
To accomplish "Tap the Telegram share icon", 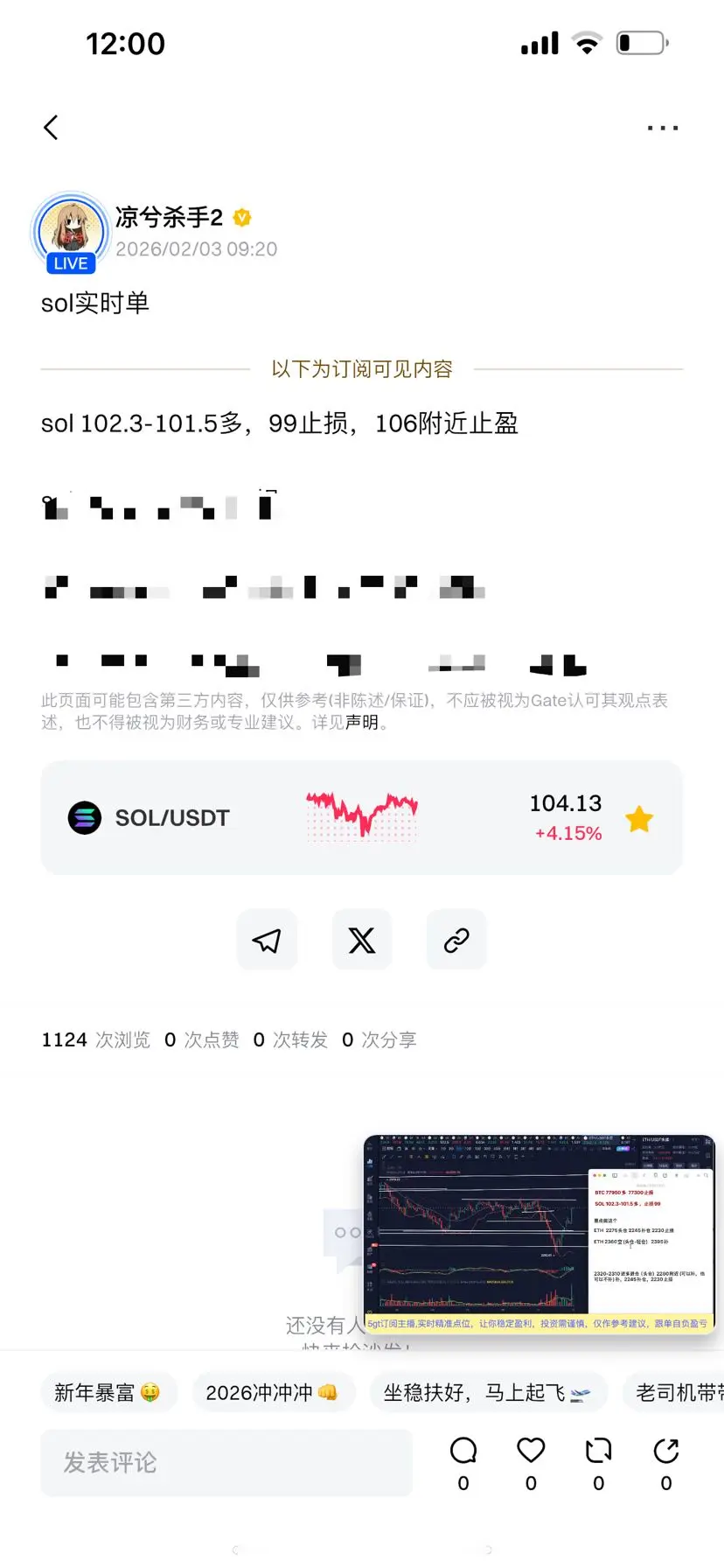I will (267, 940).
